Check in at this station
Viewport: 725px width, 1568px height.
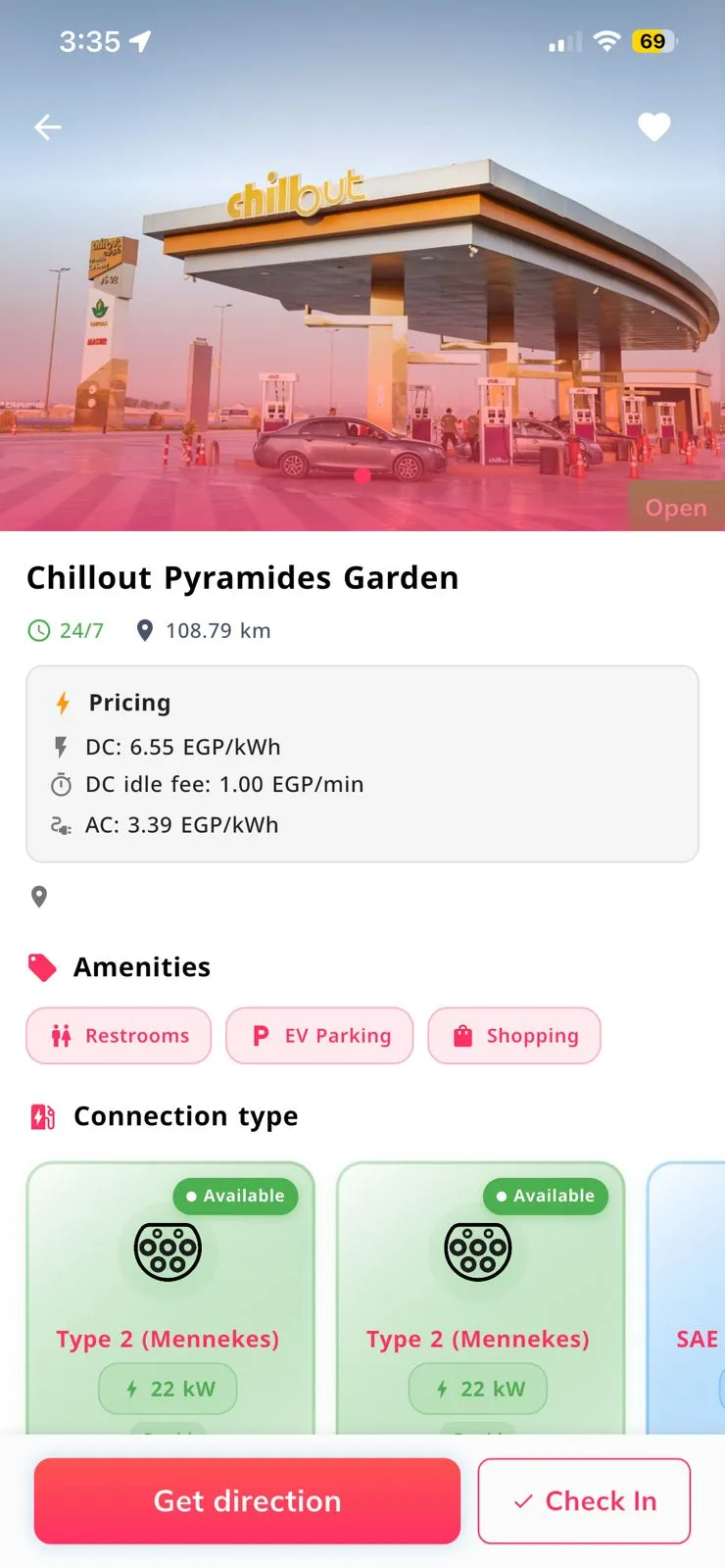coord(584,1500)
